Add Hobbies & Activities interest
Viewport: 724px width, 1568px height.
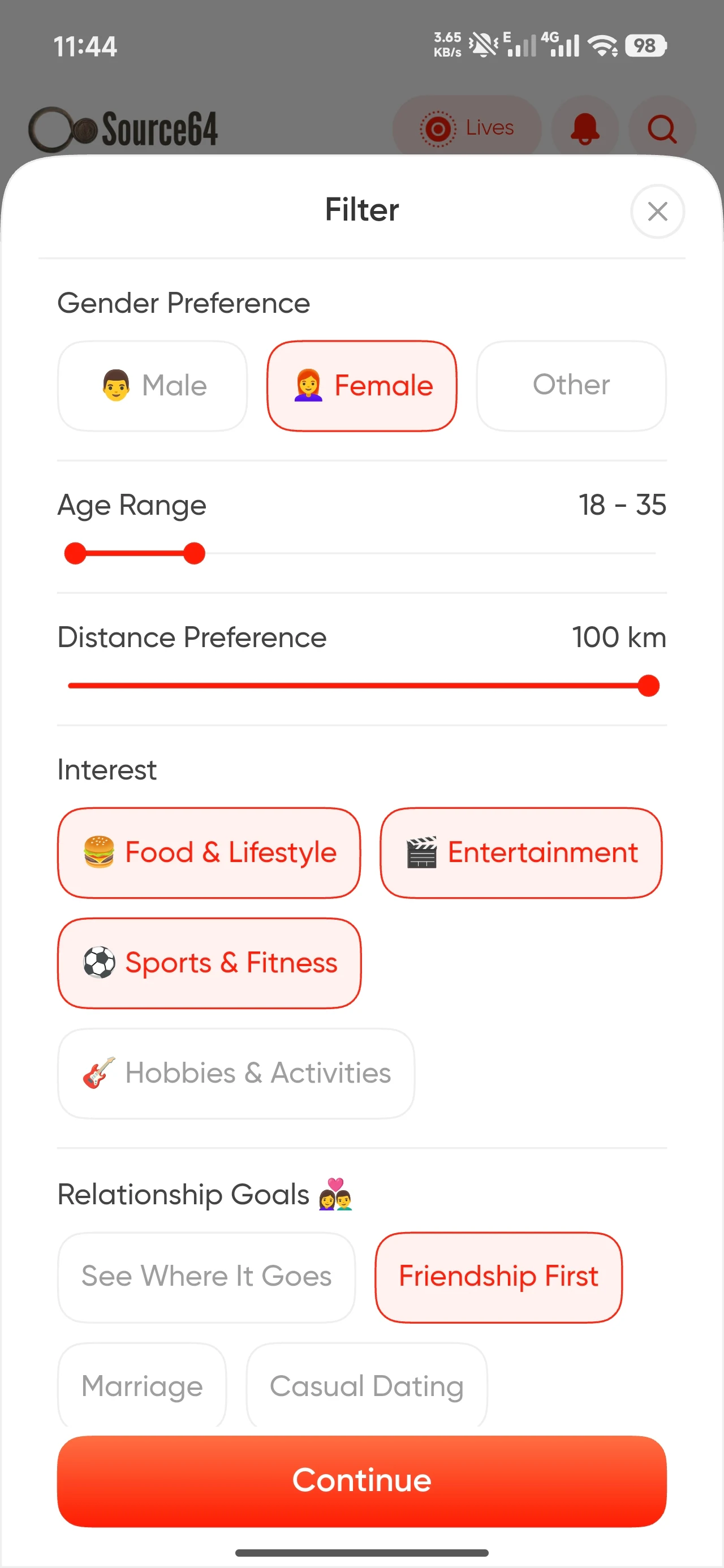[x=236, y=1073]
